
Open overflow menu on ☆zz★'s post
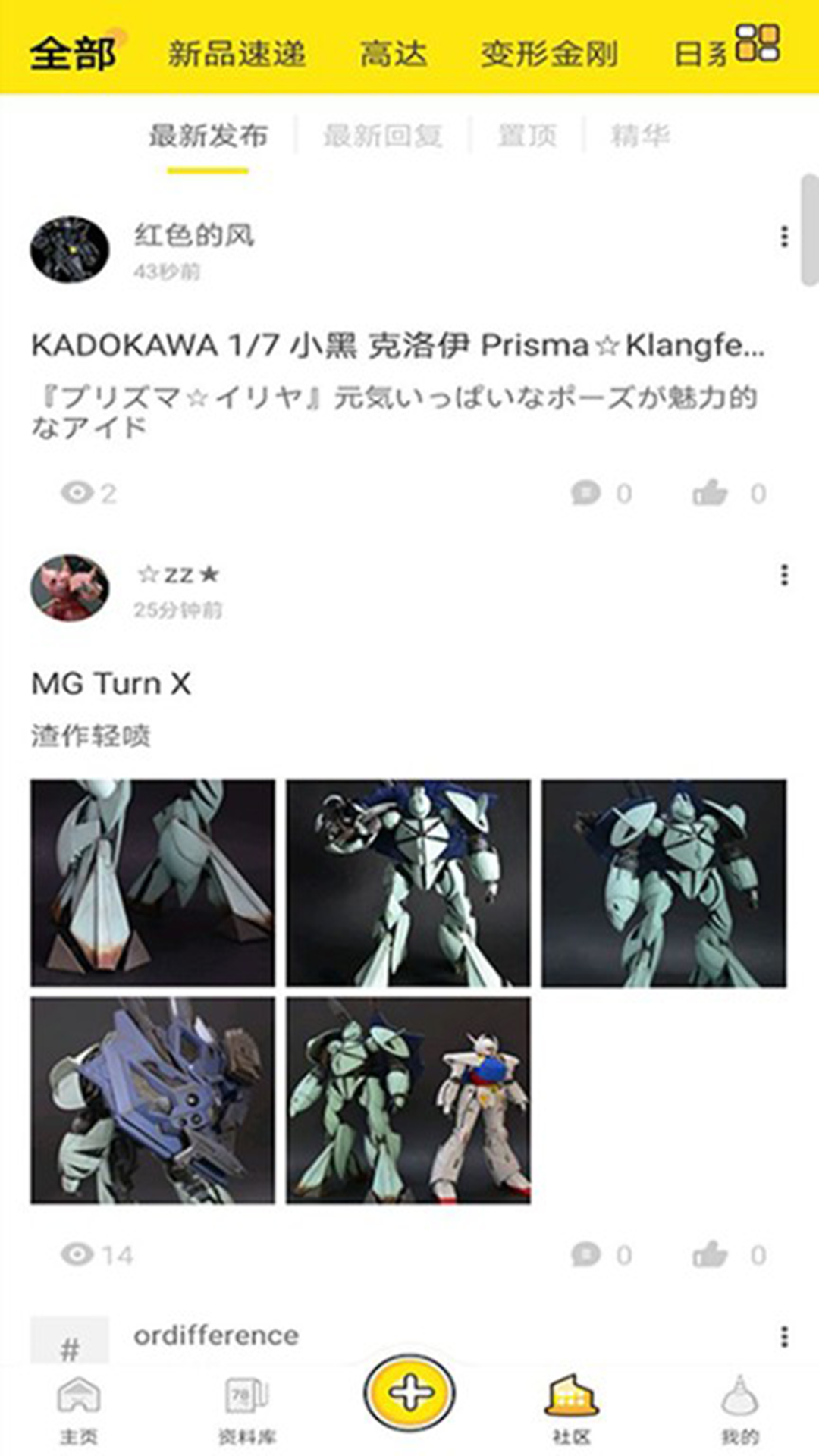click(x=784, y=575)
